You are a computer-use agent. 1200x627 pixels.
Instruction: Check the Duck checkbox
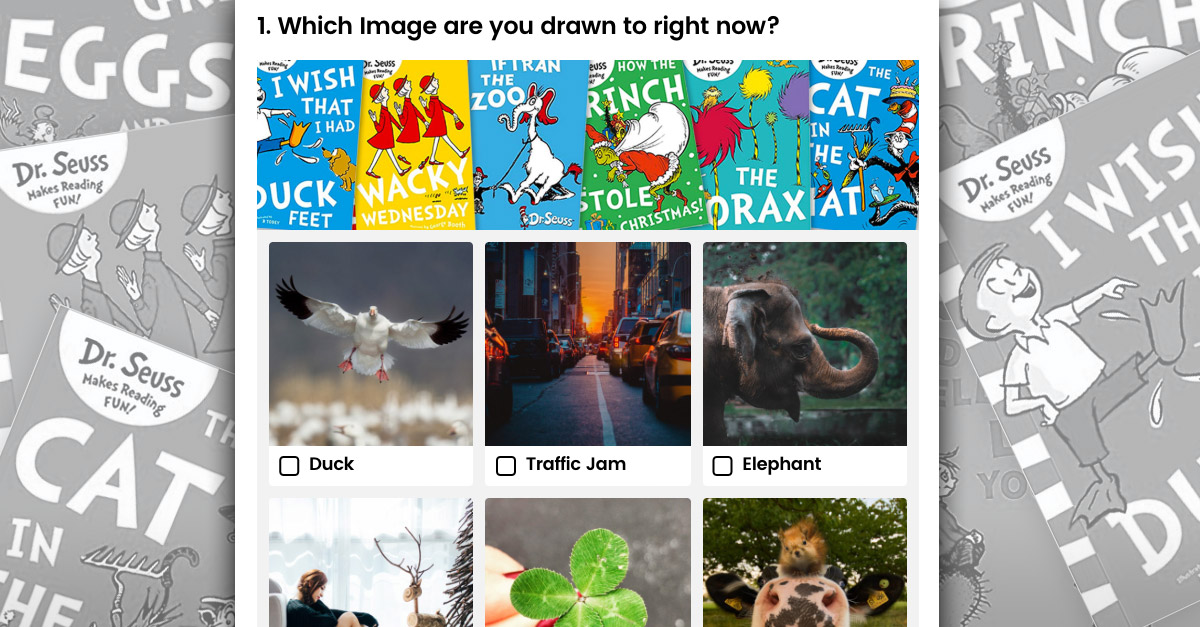pyautogui.click(x=289, y=465)
